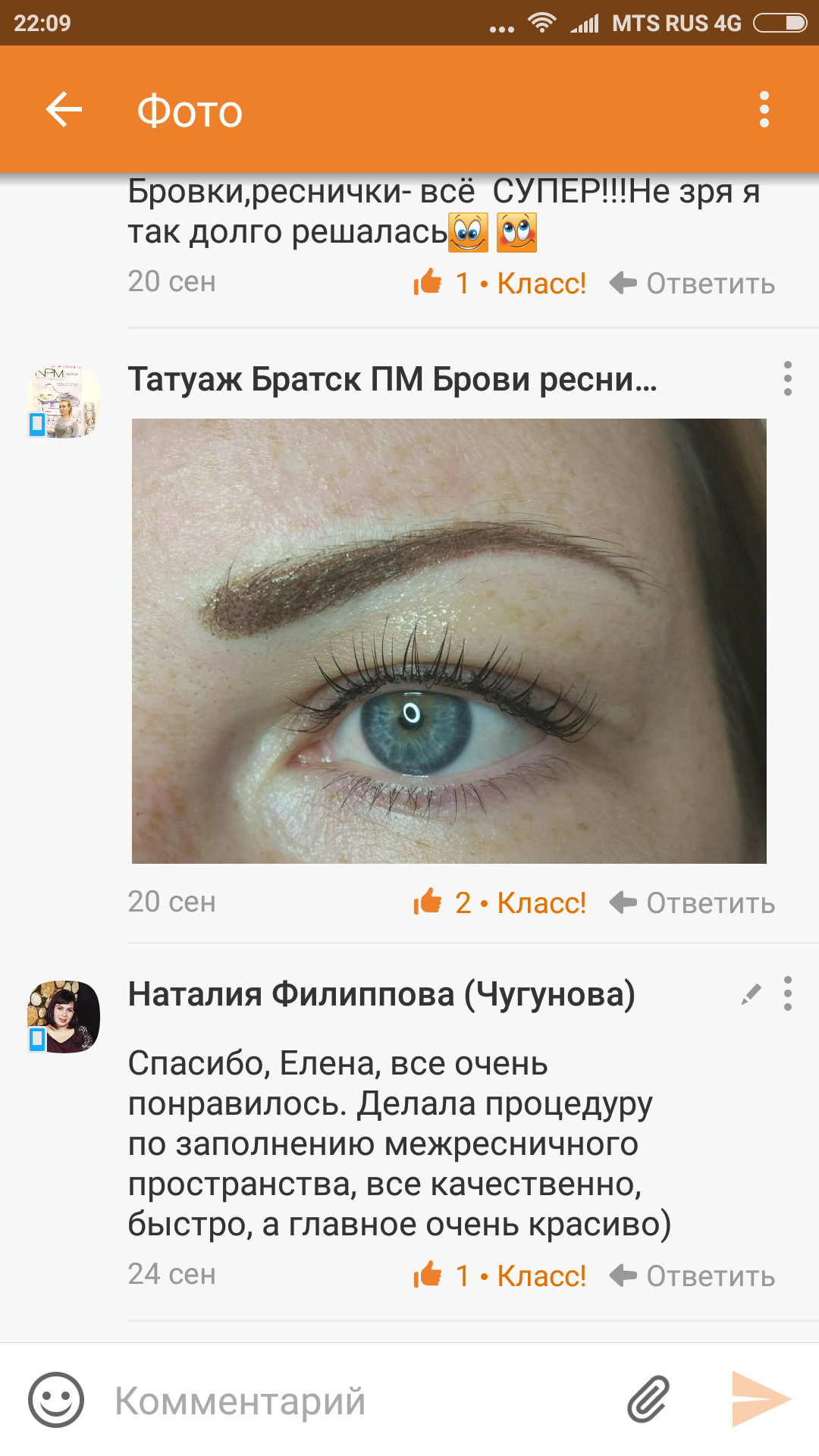819x1456 pixels.
Task: Attach a file with the paperclip
Action: click(649, 1400)
